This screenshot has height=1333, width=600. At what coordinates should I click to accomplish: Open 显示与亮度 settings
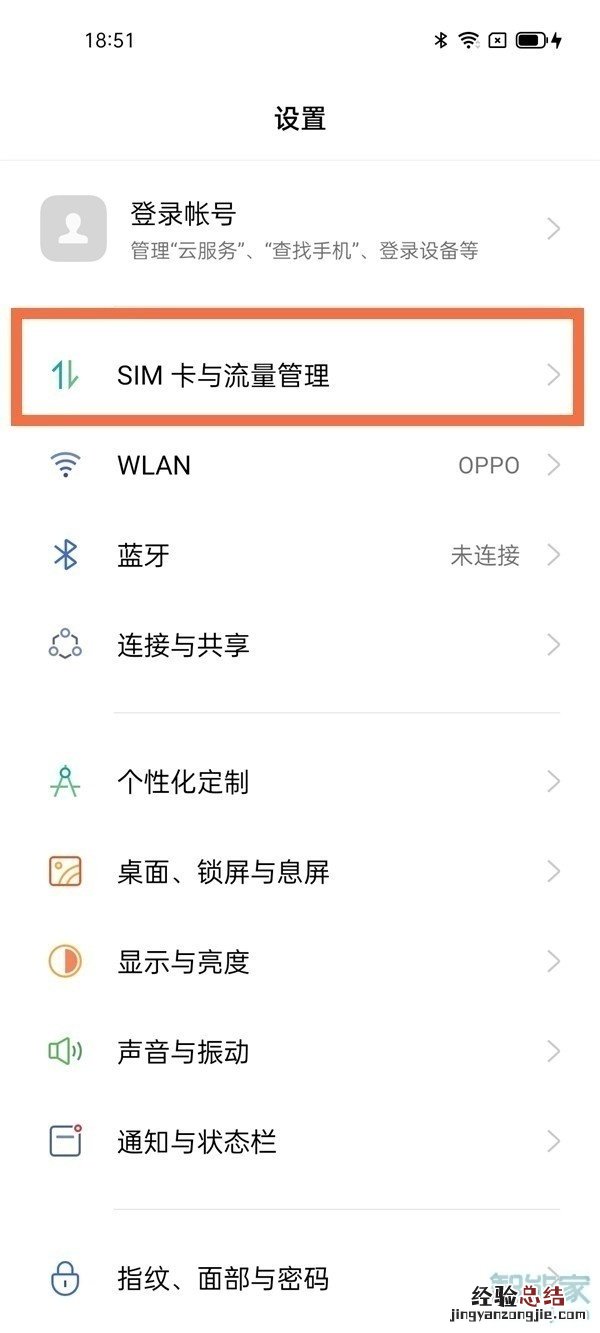pos(300,962)
